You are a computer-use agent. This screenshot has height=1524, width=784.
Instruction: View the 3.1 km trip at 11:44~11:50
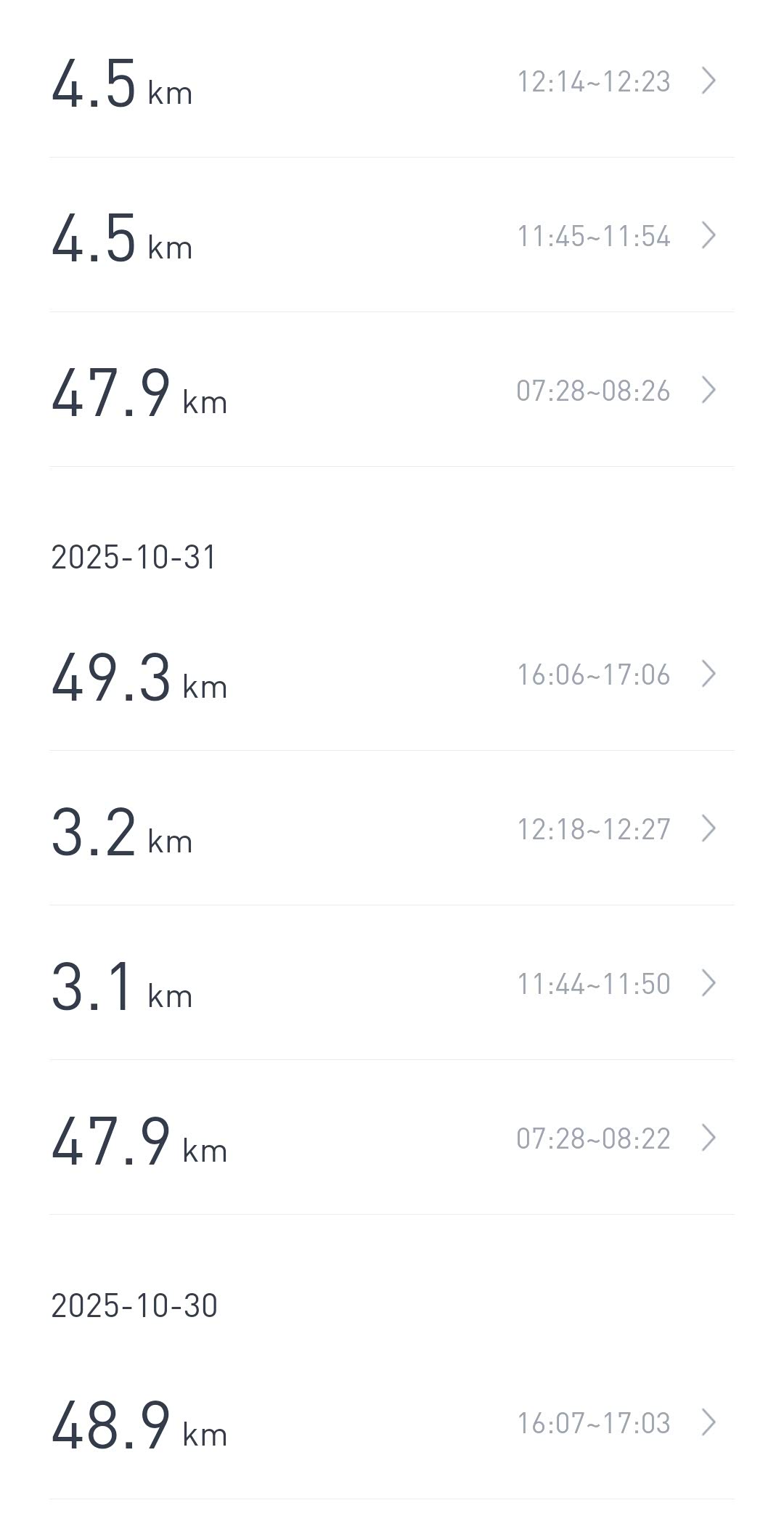[x=392, y=984]
